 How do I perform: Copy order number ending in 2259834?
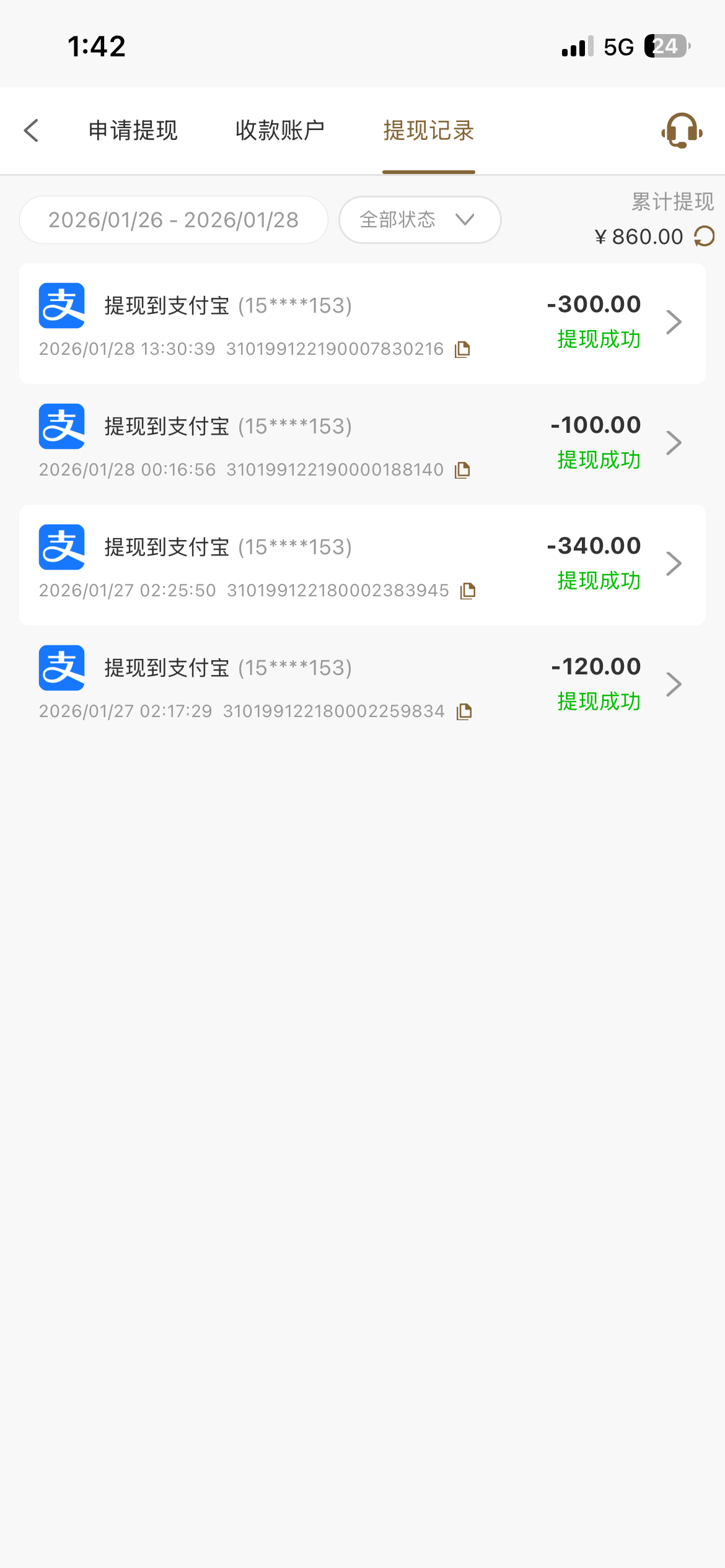click(464, 712)
